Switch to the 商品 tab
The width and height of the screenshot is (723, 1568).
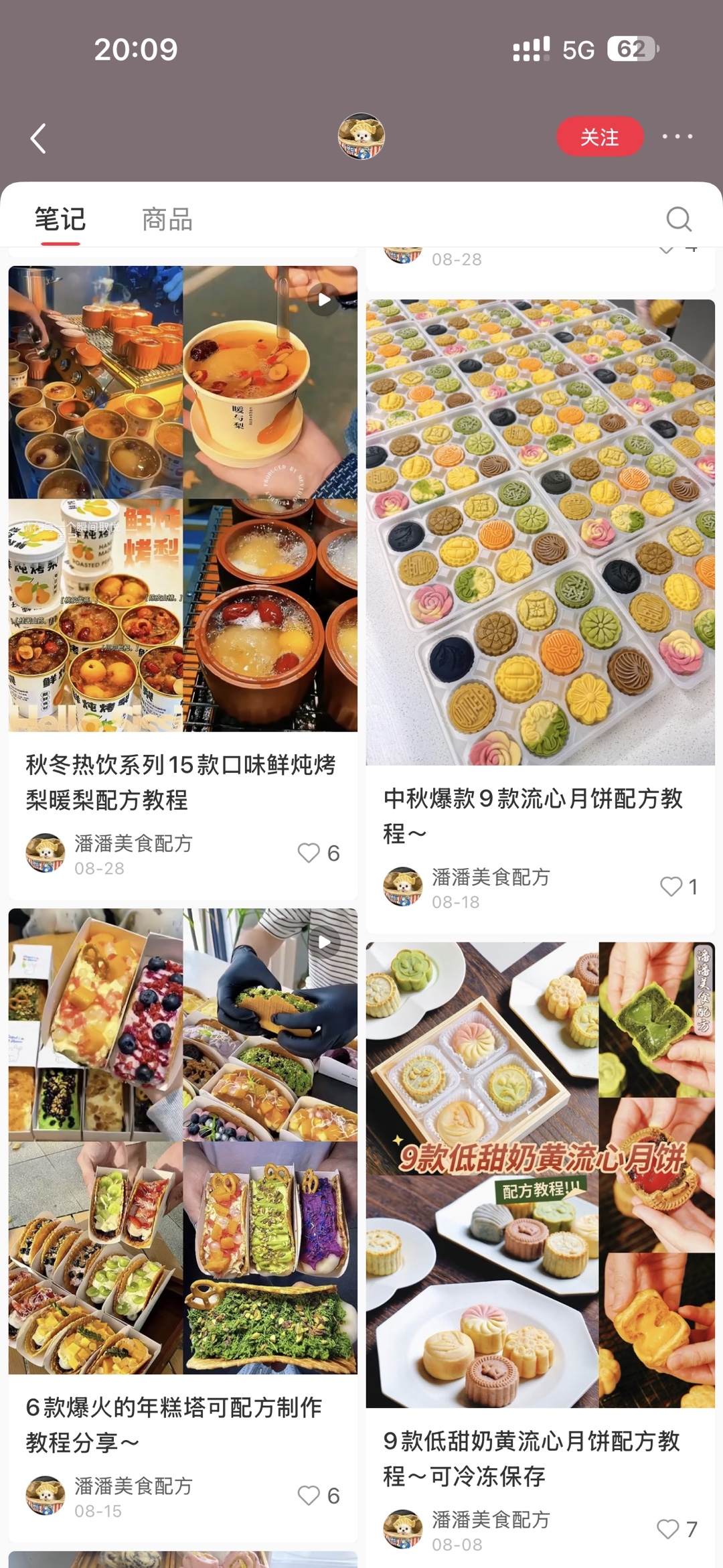(x=167, y=219)
